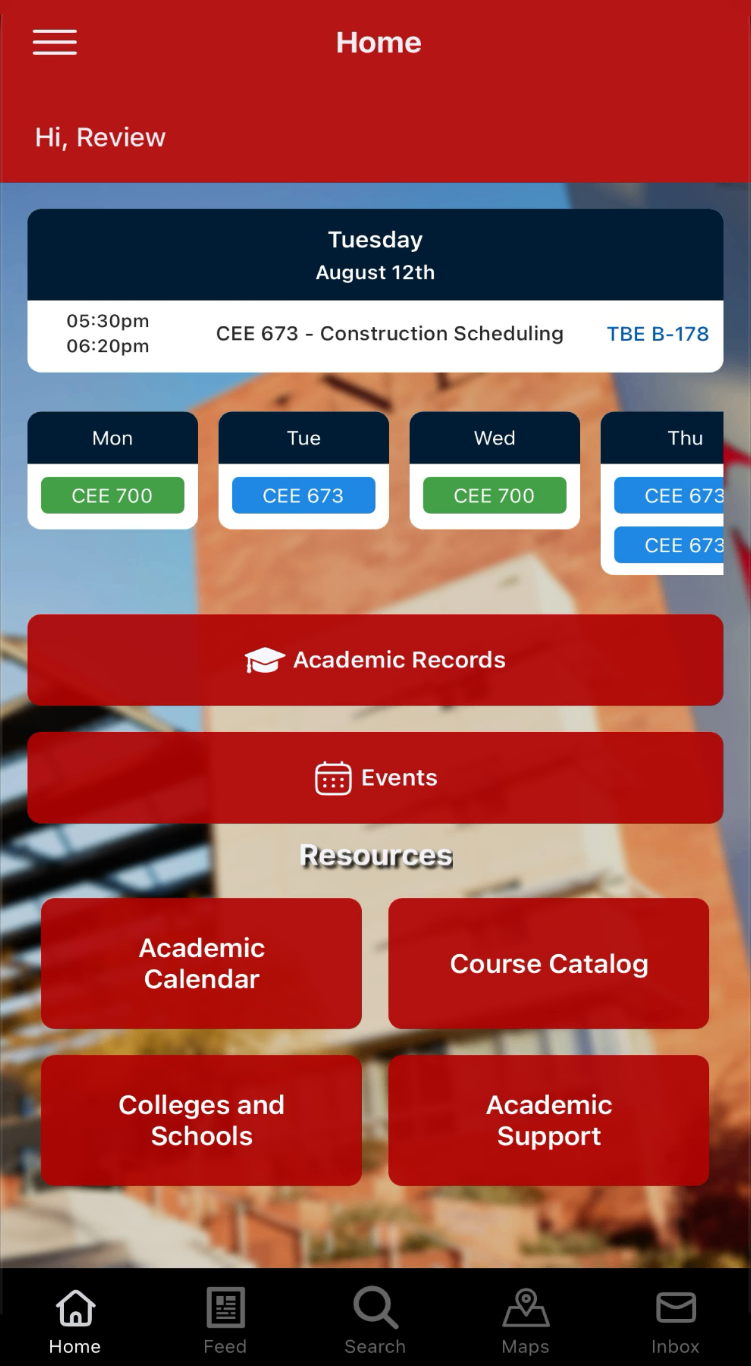
Task: Switch to the Maps tab
Action: [525, 1320]
